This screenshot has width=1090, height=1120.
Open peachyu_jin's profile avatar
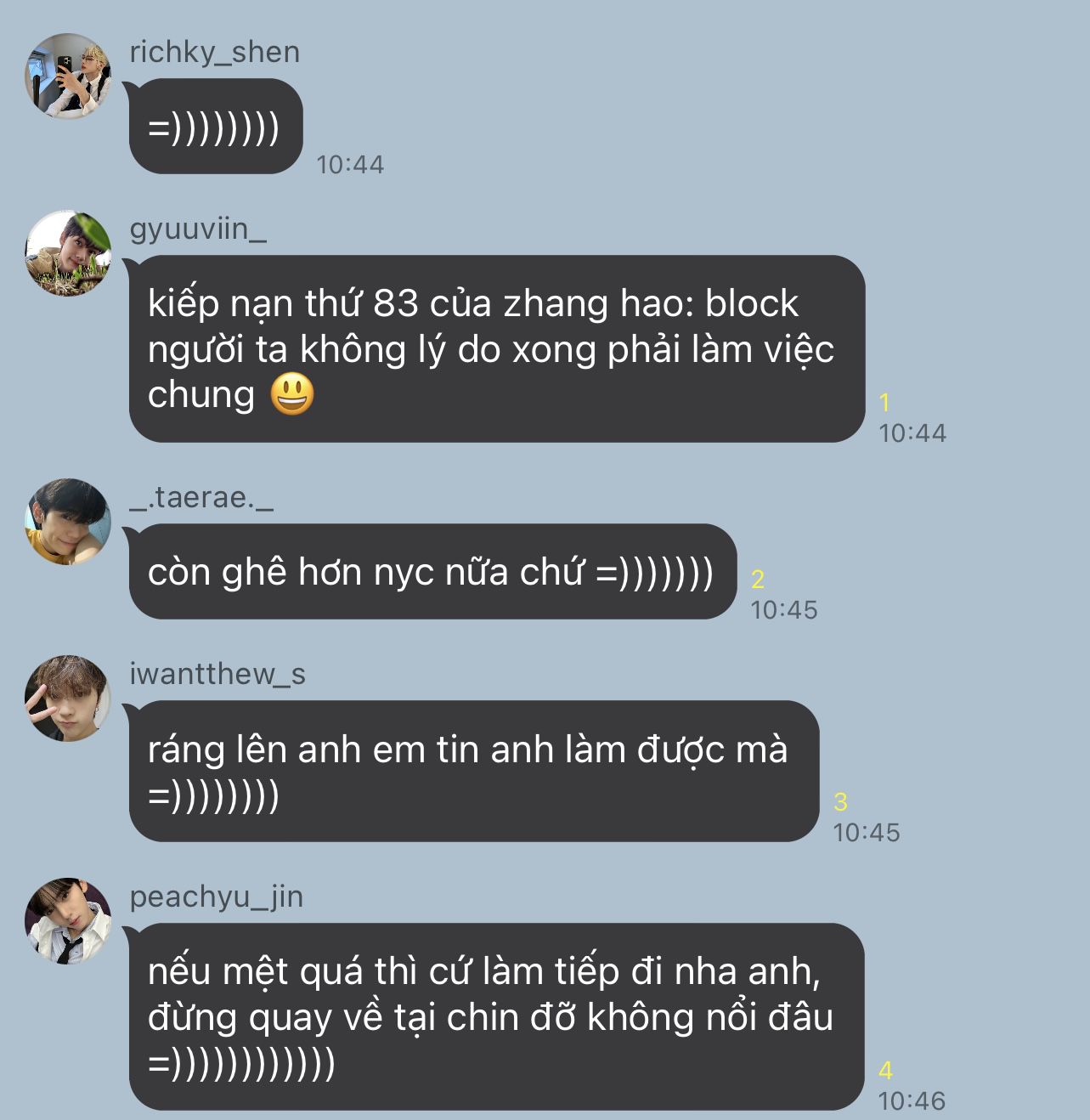(68, 921)
